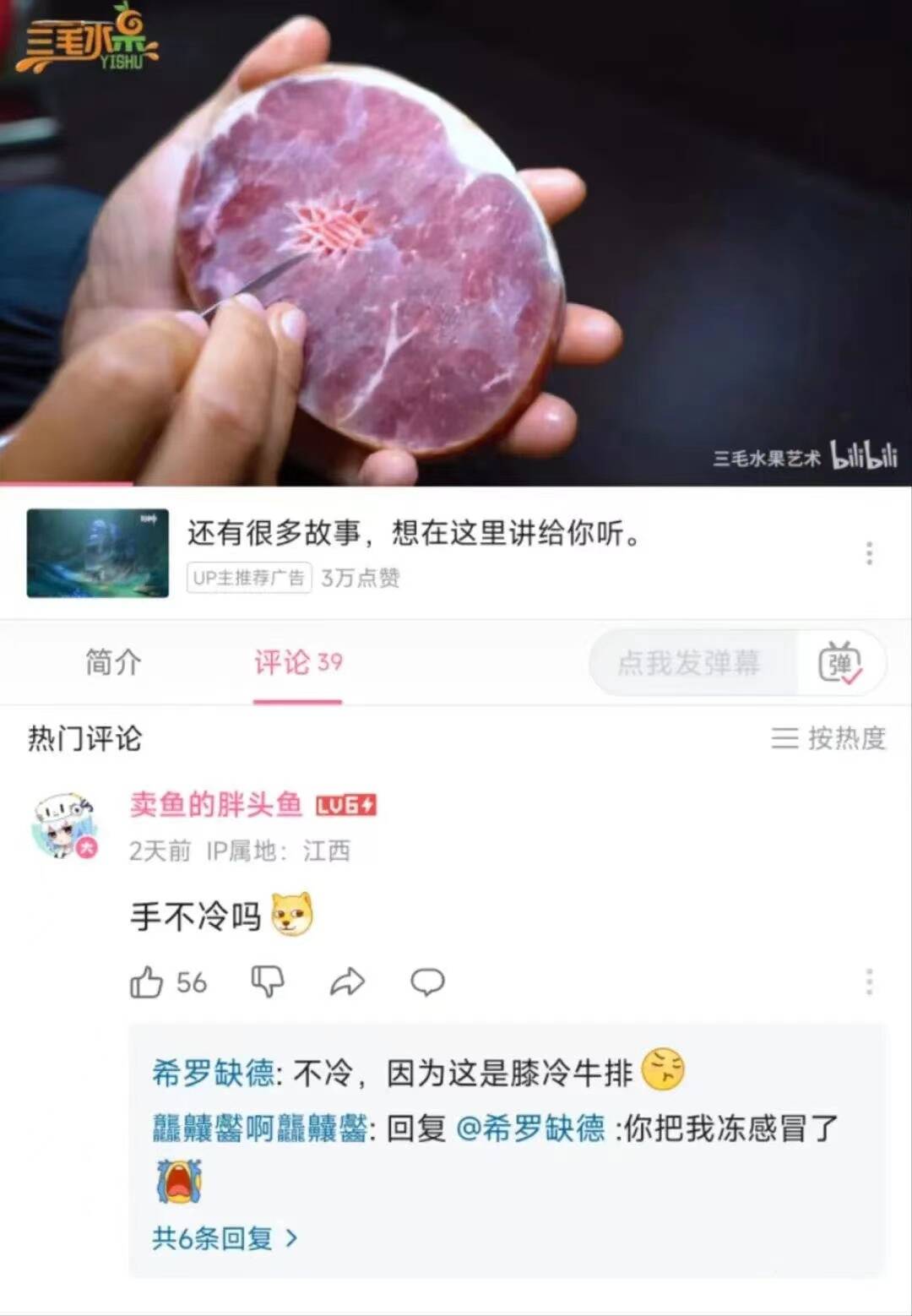Tap the video player to show controls
Viewport: 912px width, 1316px height.
coord(456,243)
